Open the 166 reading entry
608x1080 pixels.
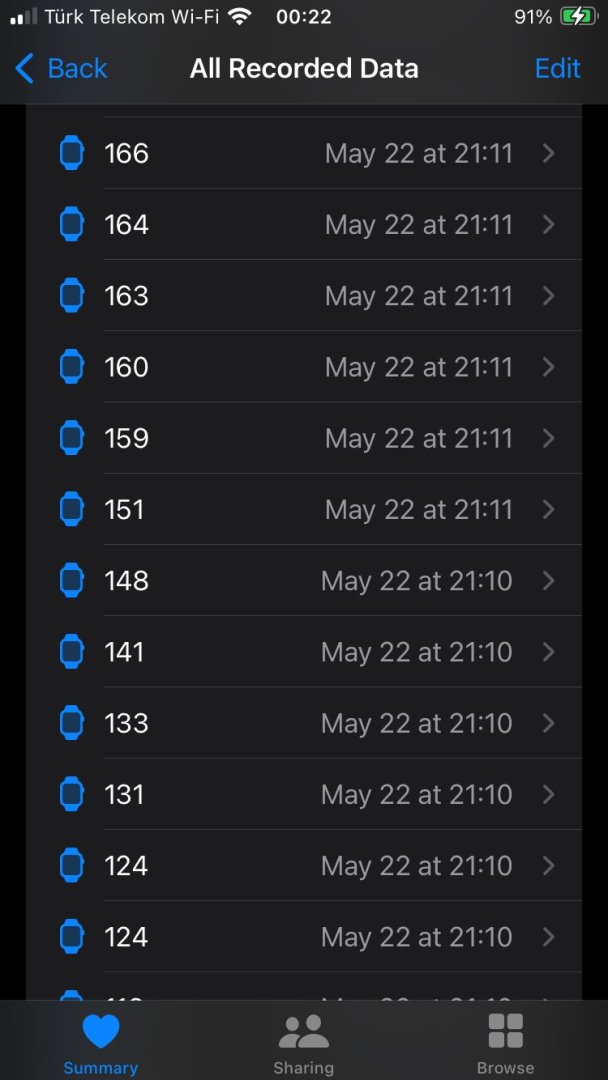[x=304, y=153]
